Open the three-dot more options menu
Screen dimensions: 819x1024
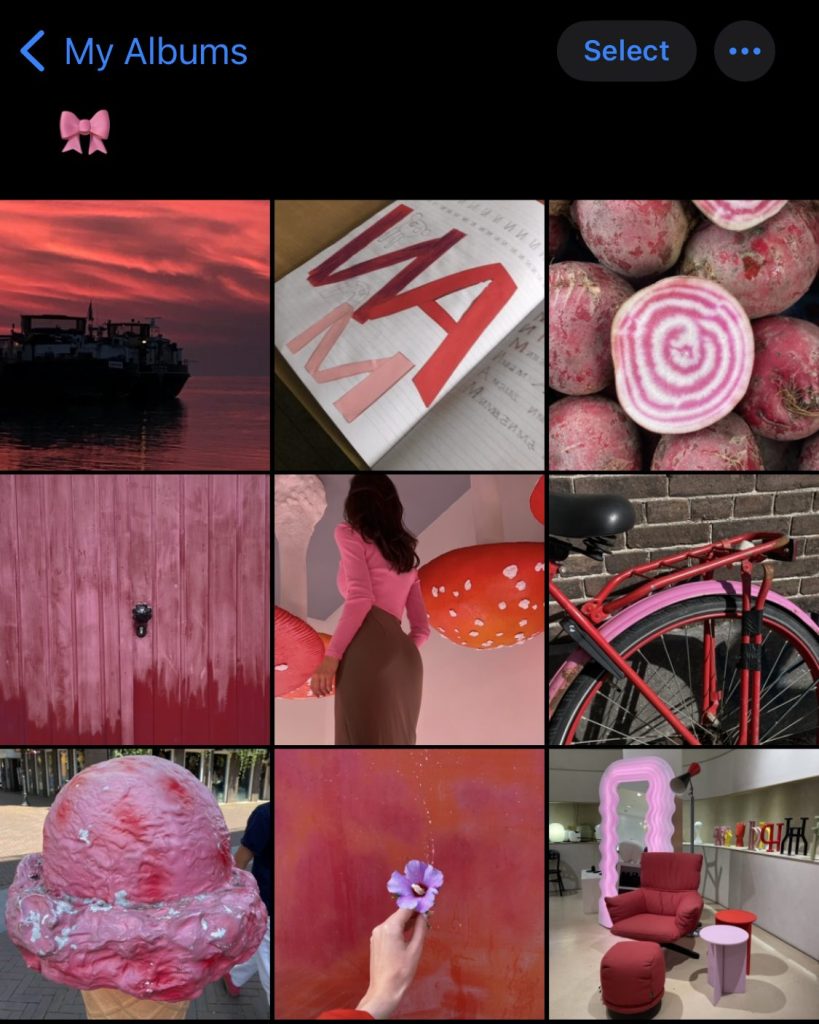click(744, 51)
